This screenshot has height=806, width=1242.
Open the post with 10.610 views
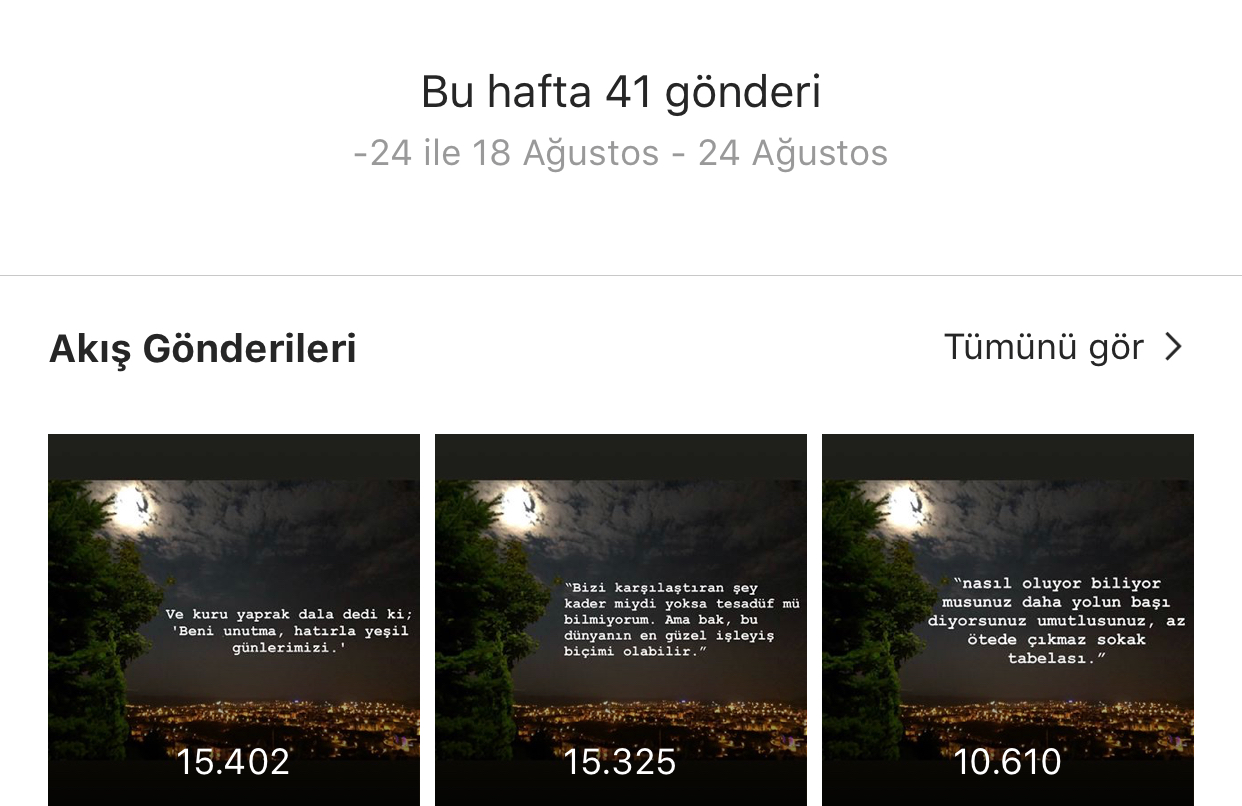pos(1008,620)
